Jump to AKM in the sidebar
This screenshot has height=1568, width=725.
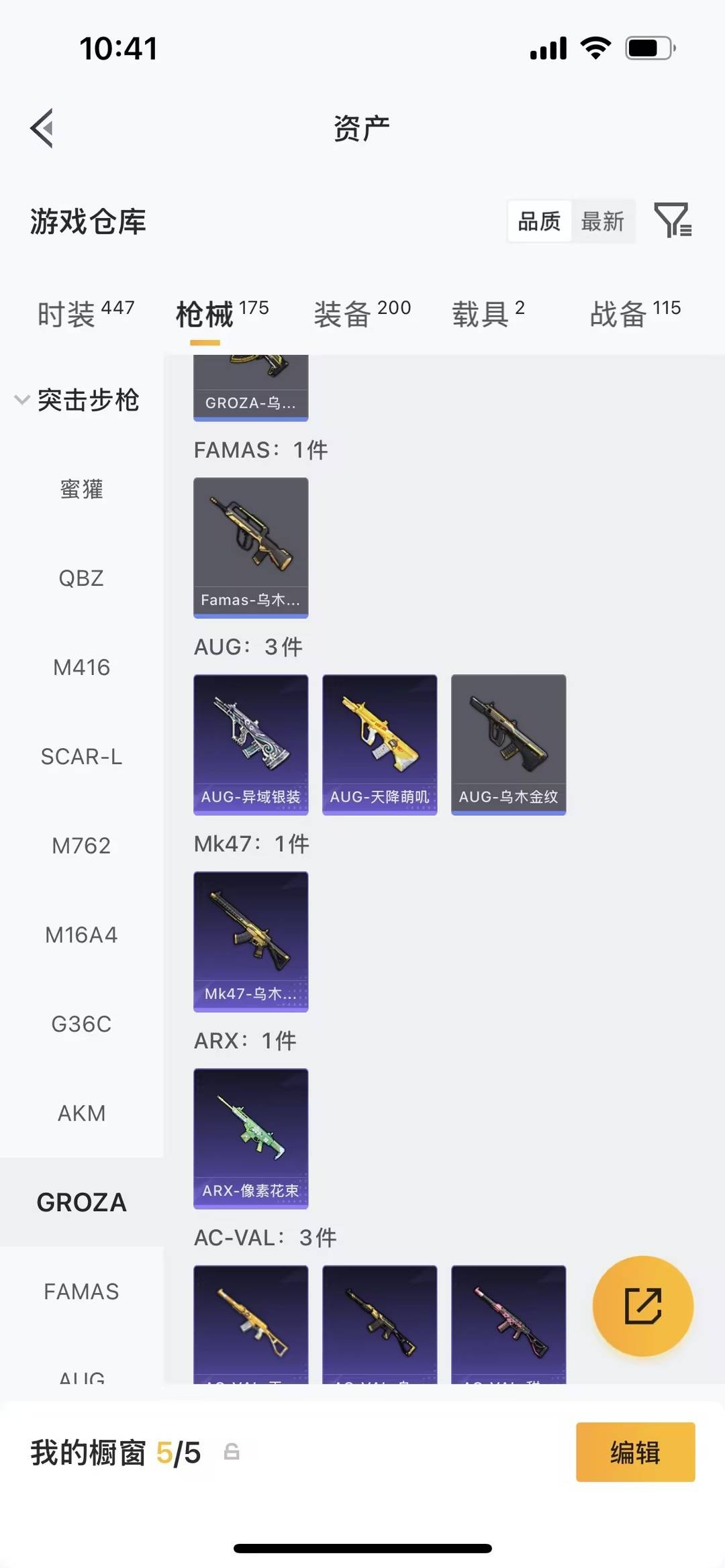(81, 1113)
